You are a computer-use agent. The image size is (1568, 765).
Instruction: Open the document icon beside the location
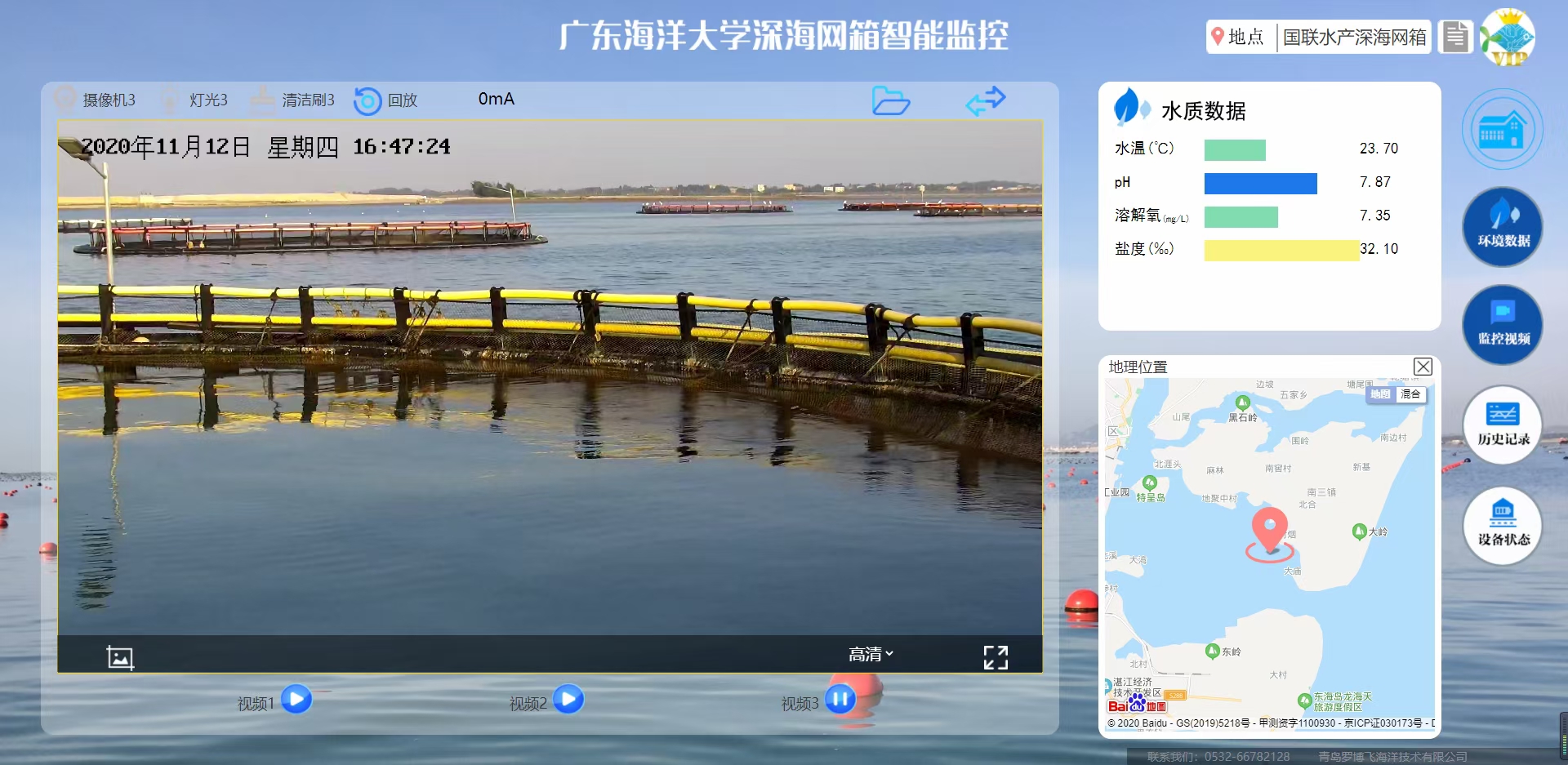point(1455,37)
